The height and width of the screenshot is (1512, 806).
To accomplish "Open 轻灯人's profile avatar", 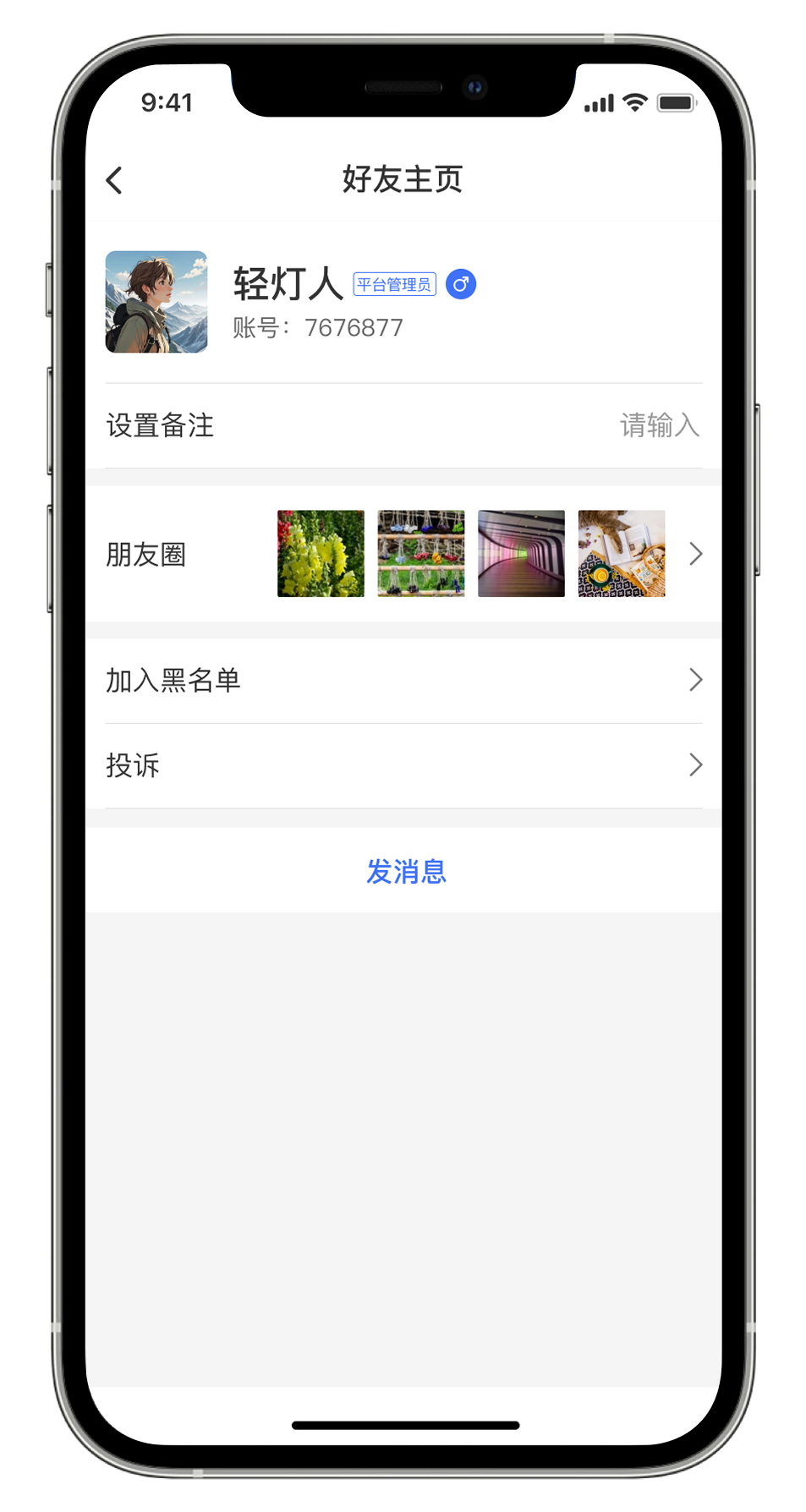I will point(156,302).
